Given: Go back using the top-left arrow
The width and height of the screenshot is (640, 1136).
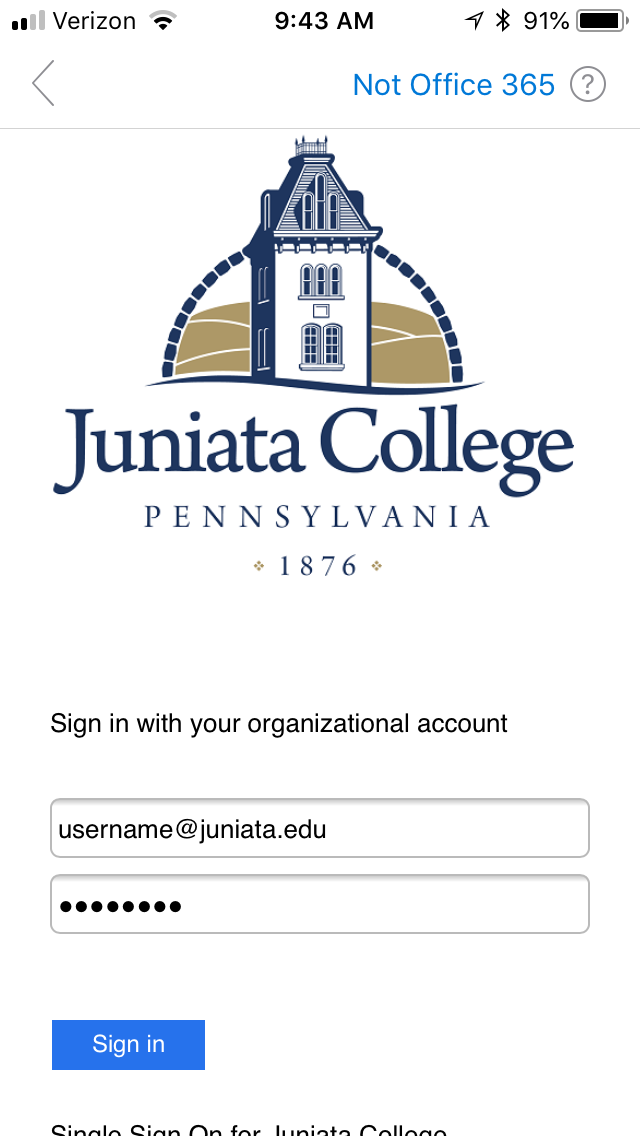Looking at the screenshot, I should pos(43,84).
